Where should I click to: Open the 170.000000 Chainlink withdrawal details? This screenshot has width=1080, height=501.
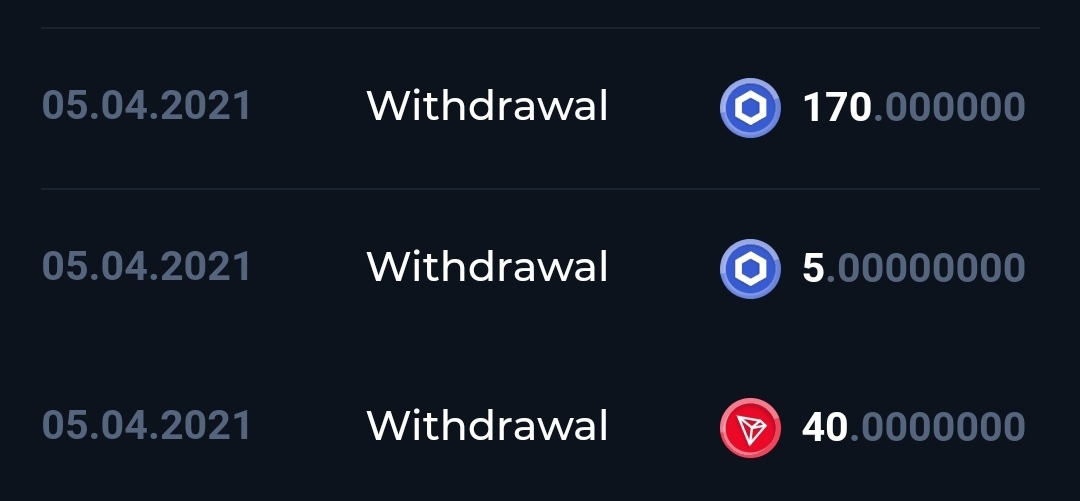click(x=540, y=107)
